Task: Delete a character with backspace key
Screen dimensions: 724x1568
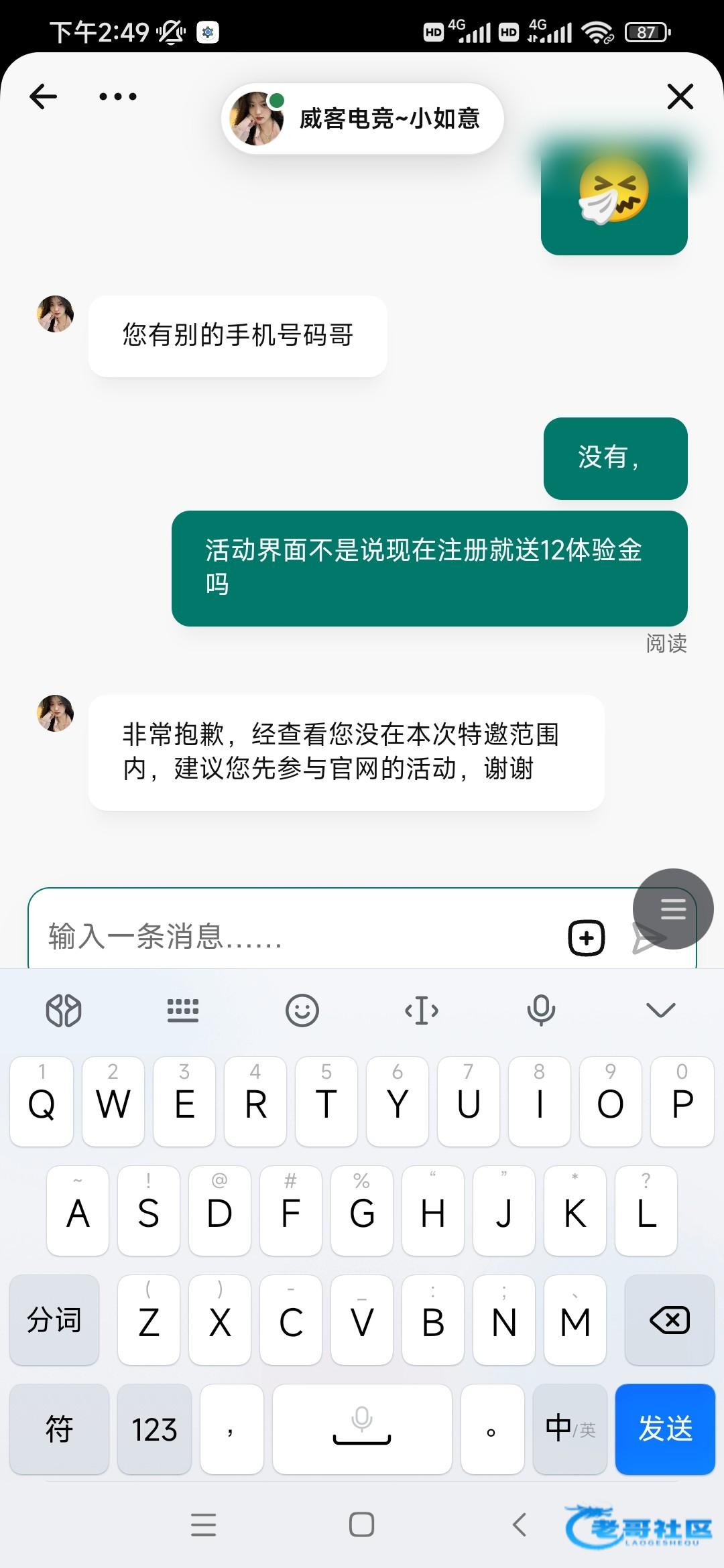Action: click(669, 1320)
